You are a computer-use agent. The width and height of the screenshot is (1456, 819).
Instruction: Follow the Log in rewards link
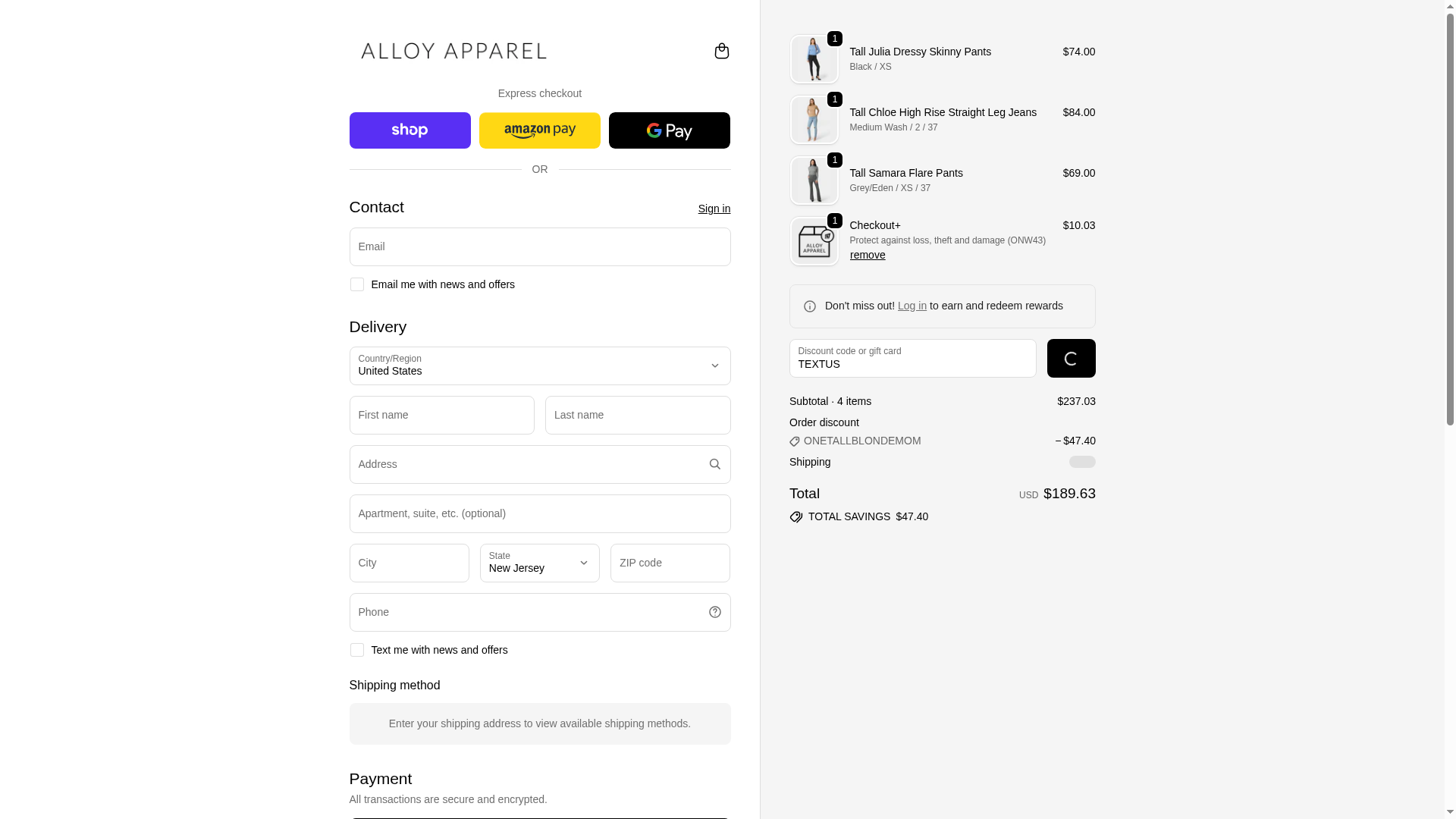pyautogui.click(x=912, y=306)
